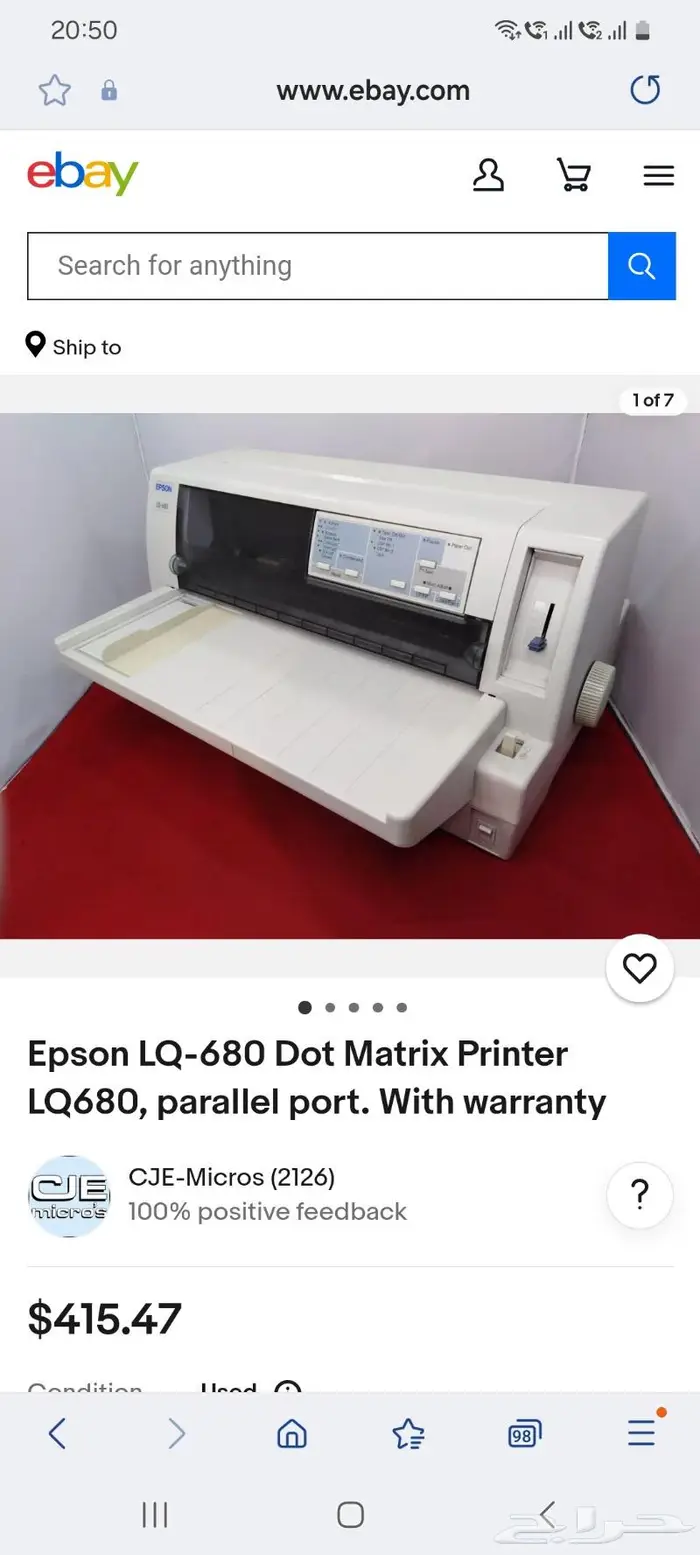Image resolution: width=700 pixels, height=1555 pixels.
Task: Go to the browser home page
Action: click(291, 1433)
